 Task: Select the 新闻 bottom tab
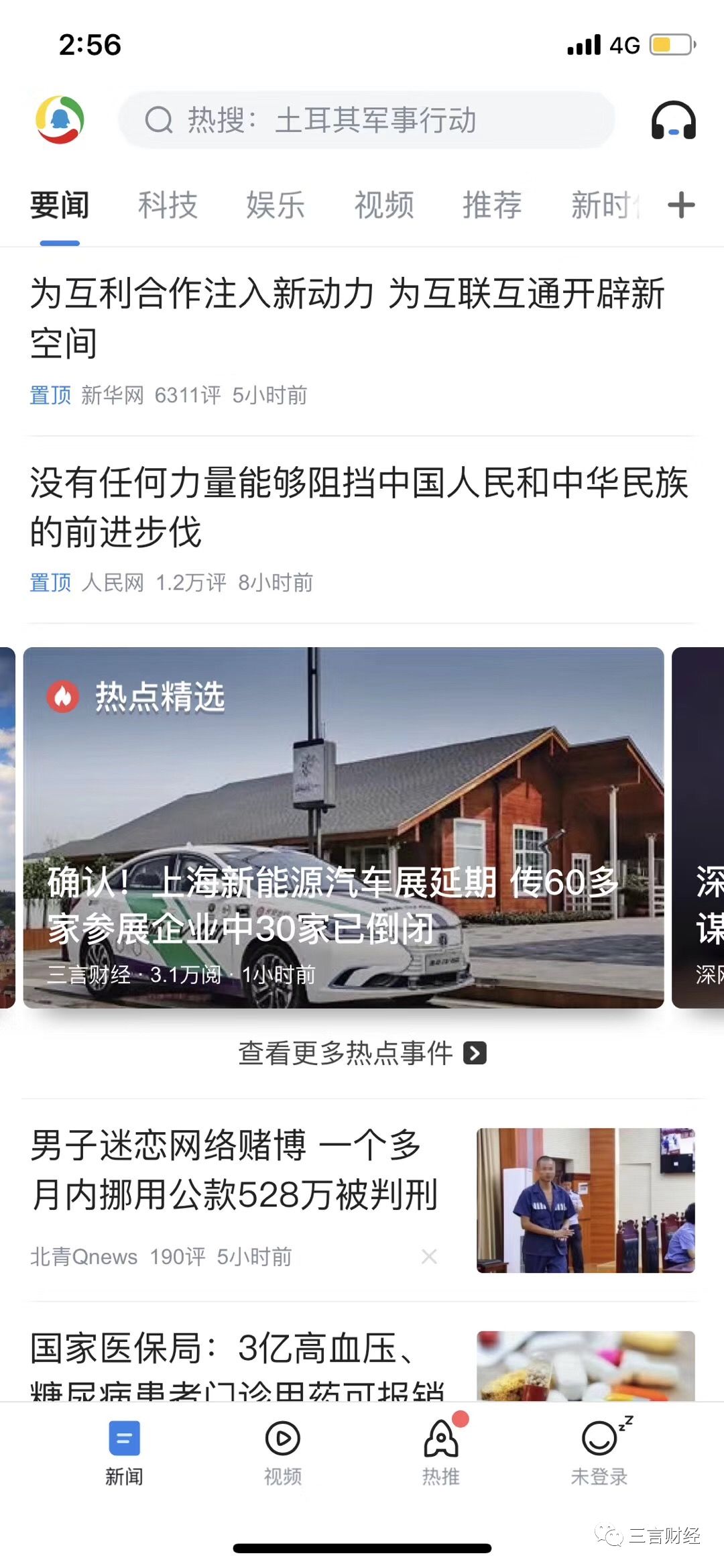(x=124, y=1452)
